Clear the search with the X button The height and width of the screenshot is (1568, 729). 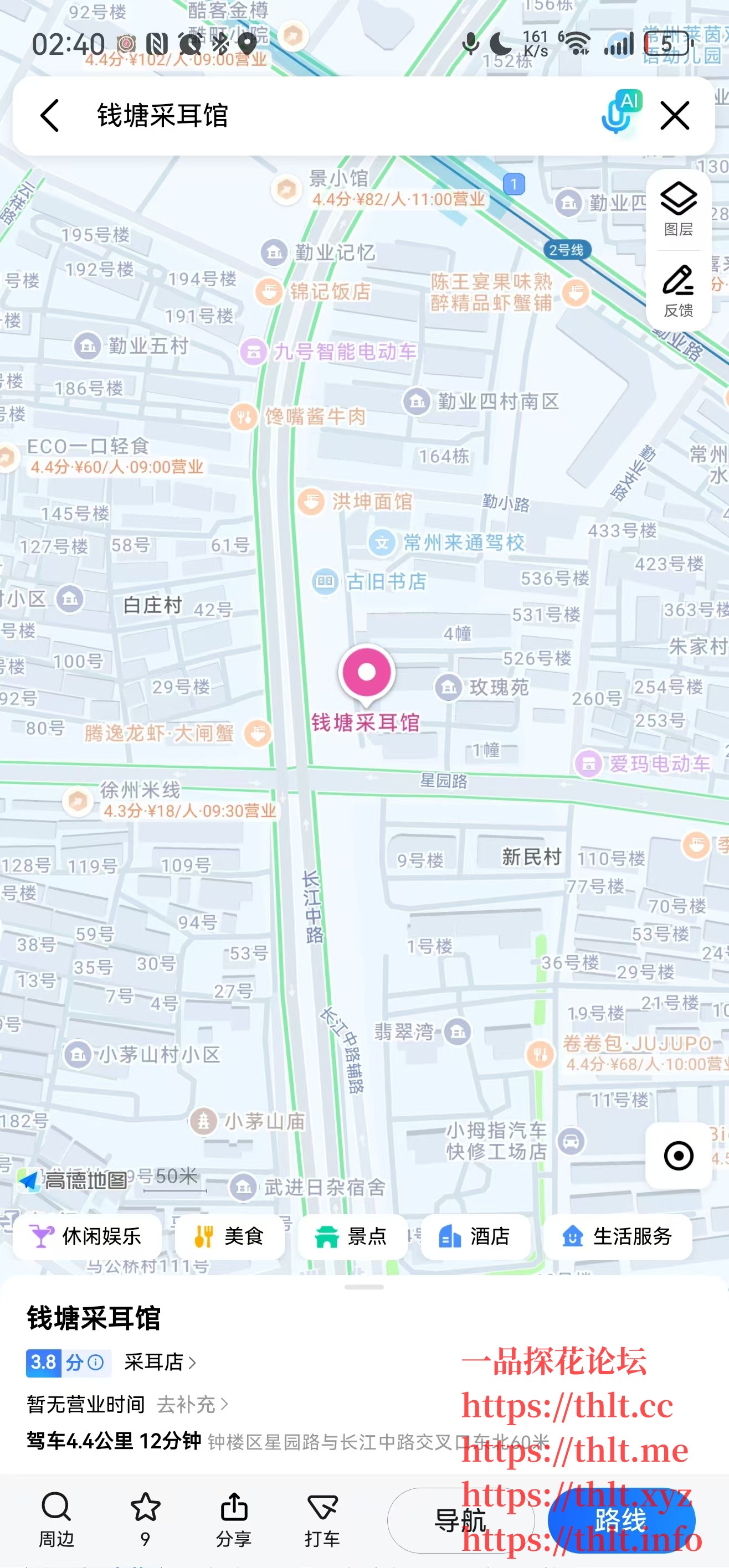click(x=675, y=116)
